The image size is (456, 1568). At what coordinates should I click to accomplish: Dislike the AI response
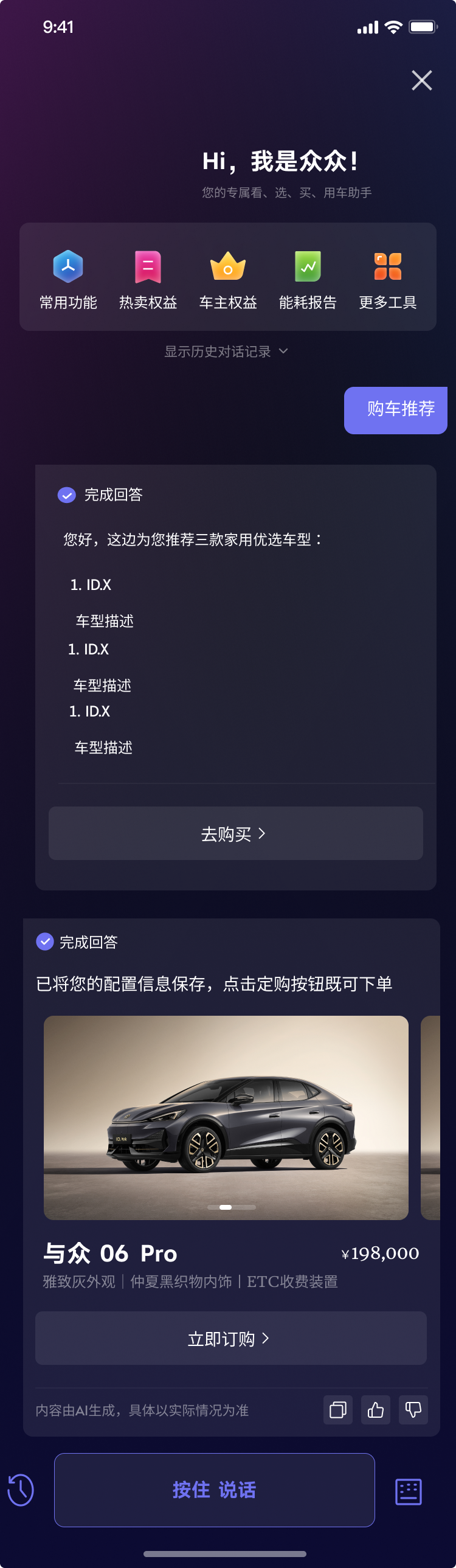tap(413, 1410)
